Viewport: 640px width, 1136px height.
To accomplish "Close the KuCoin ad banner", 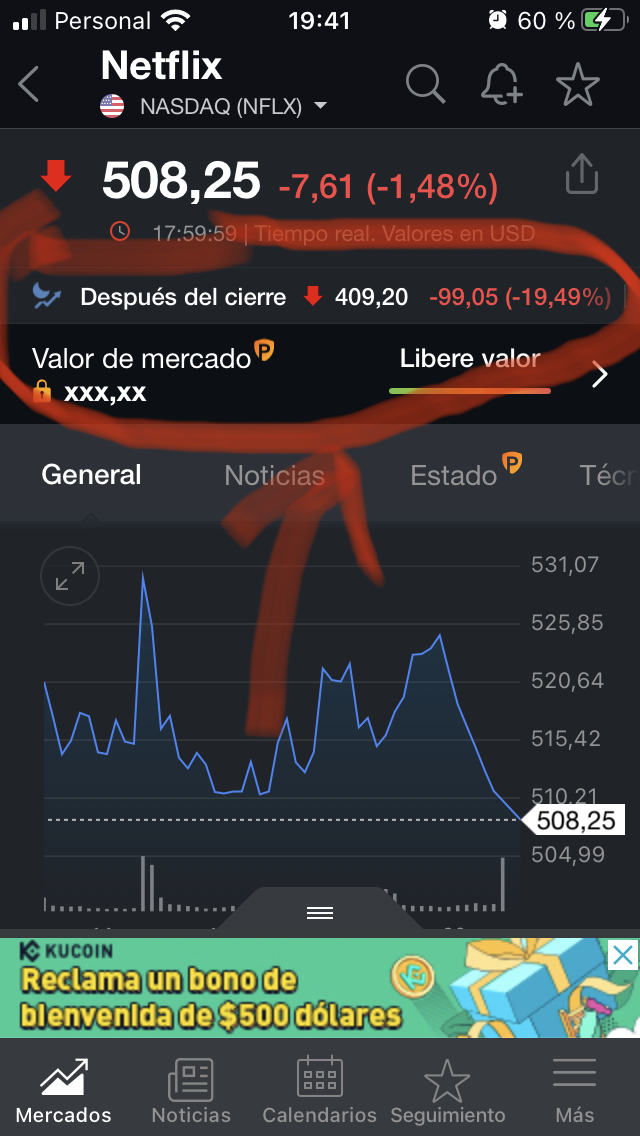I will (622, 955).
